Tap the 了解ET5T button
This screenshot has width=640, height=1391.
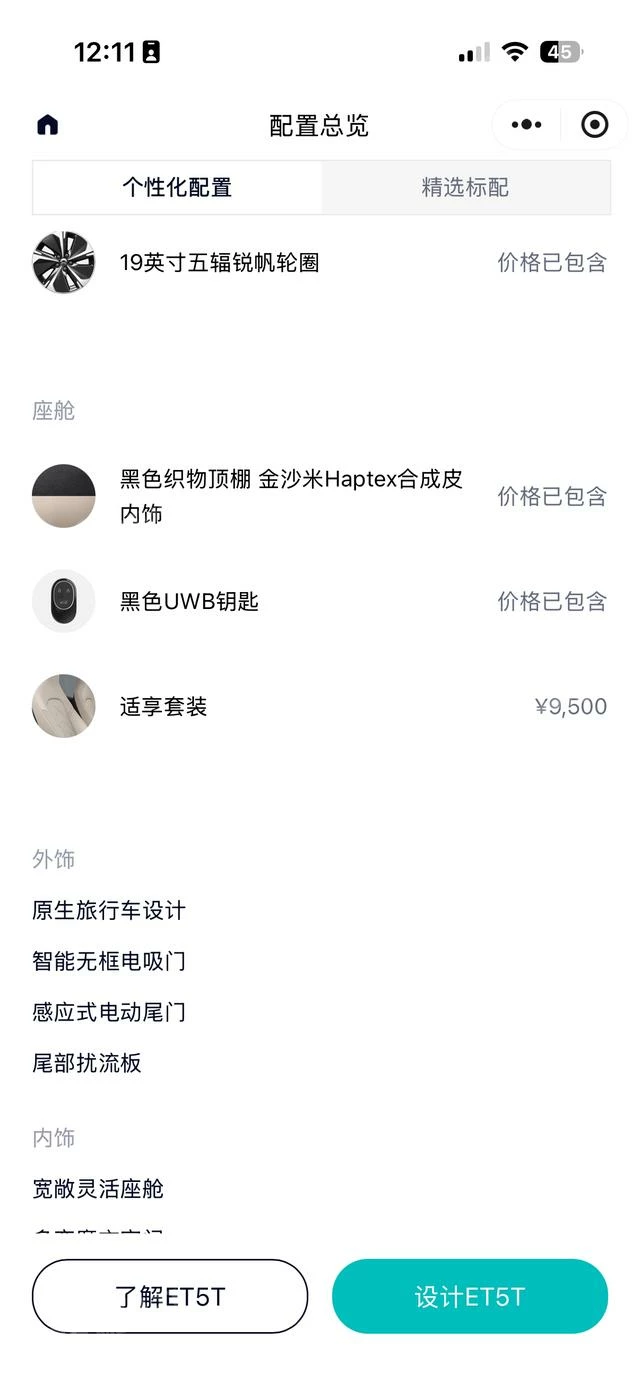tap(170, 1297)
